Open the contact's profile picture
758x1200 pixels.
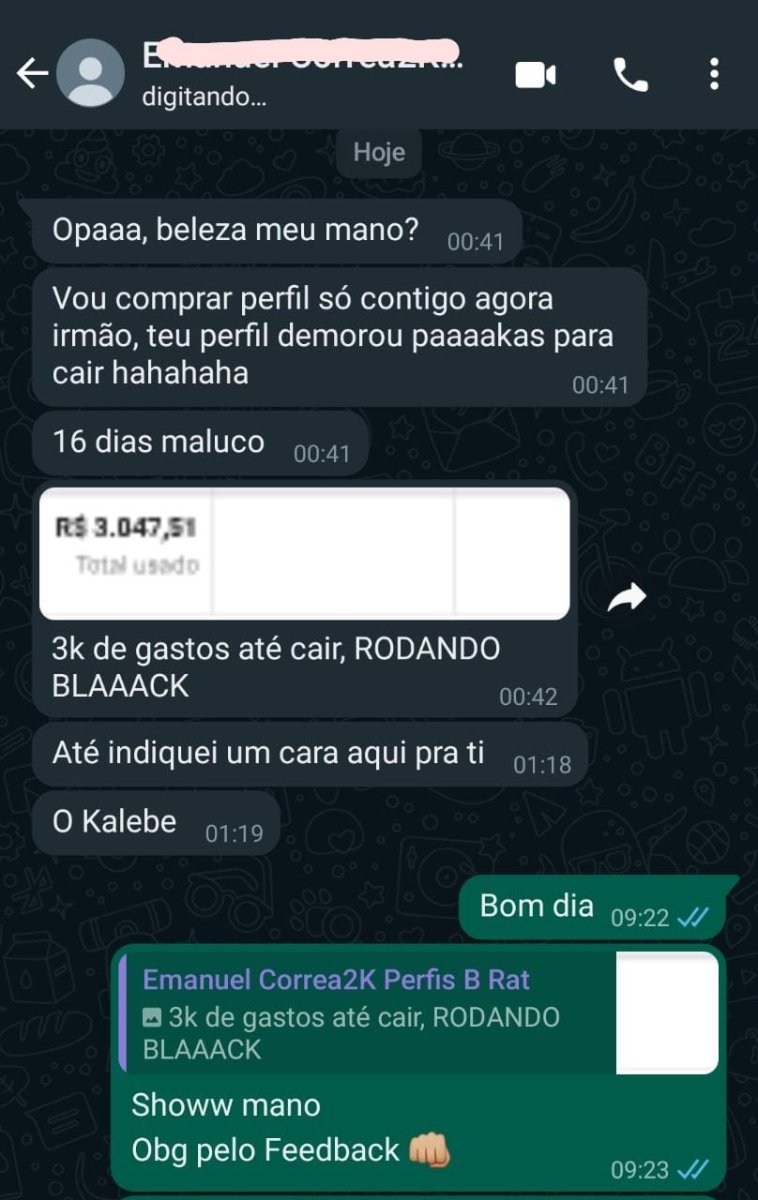[x=91, y=74]
